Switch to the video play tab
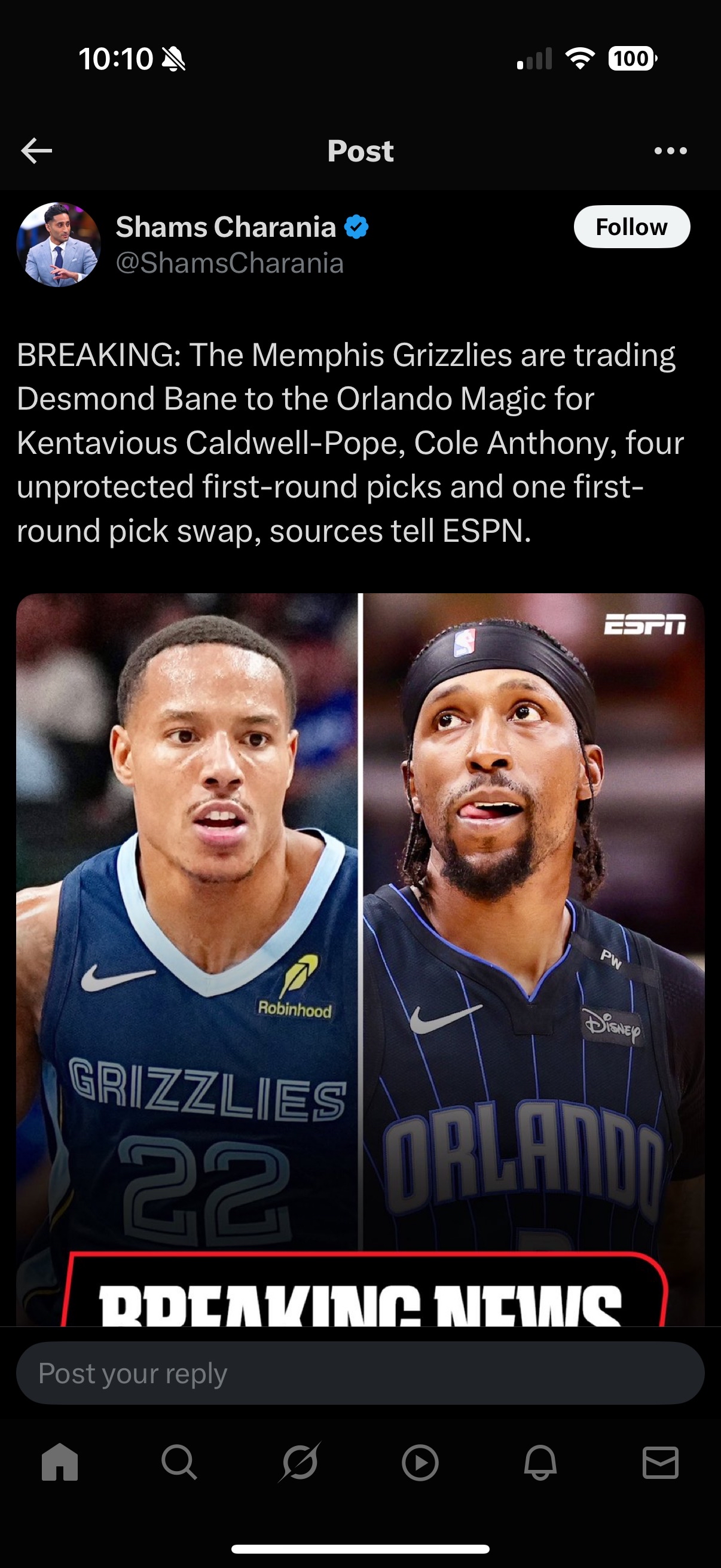The height and width of the screenshot is (1568, 721). coord(420,1463)
